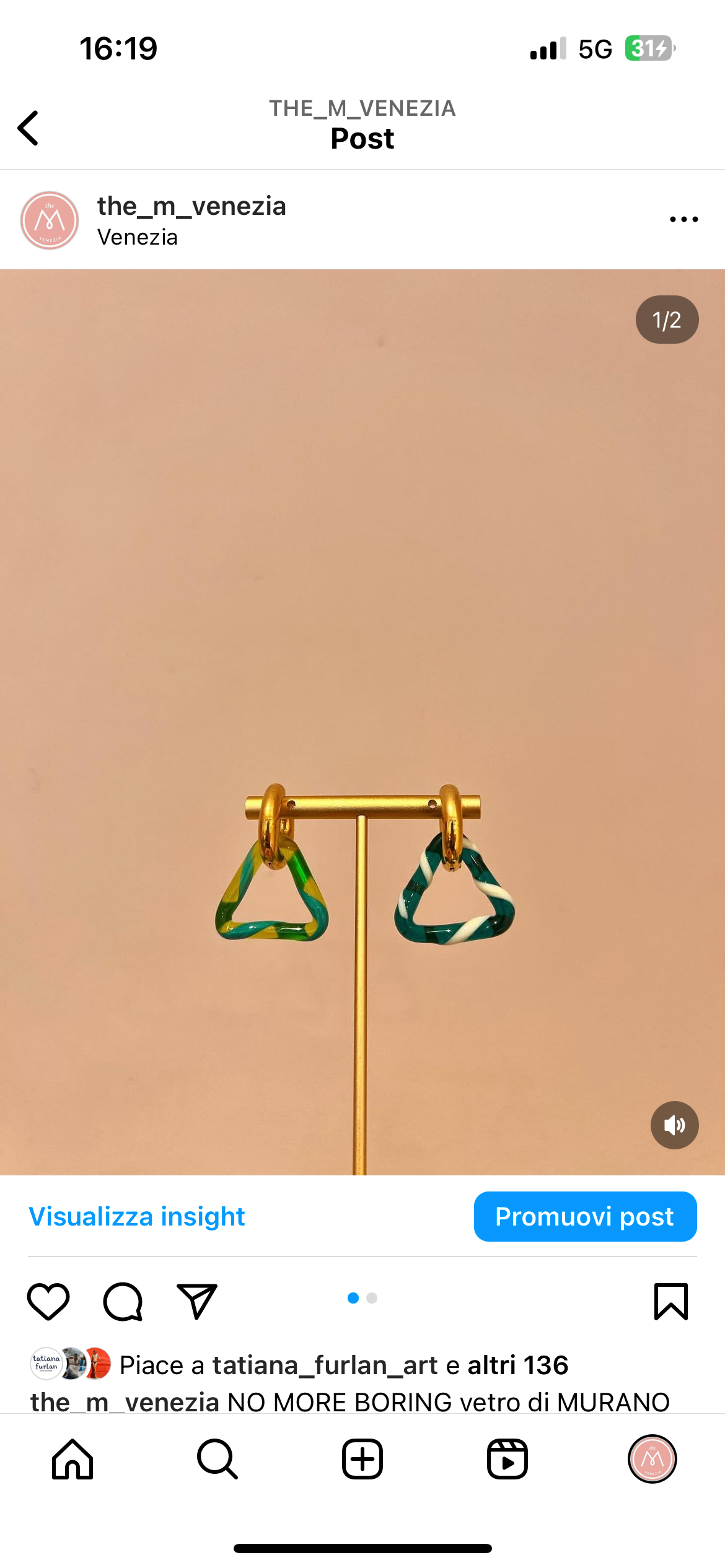This screenshot has width=725, height=1568.
Task: Open the Search and explore tab
Action: click(x=217, y=1459)
